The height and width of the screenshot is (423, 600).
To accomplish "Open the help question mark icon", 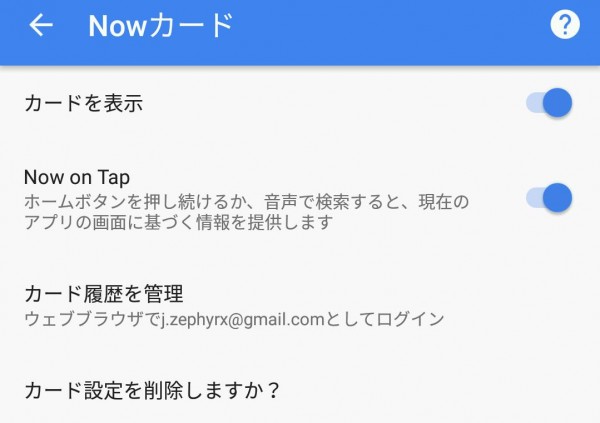I will 565,26.
